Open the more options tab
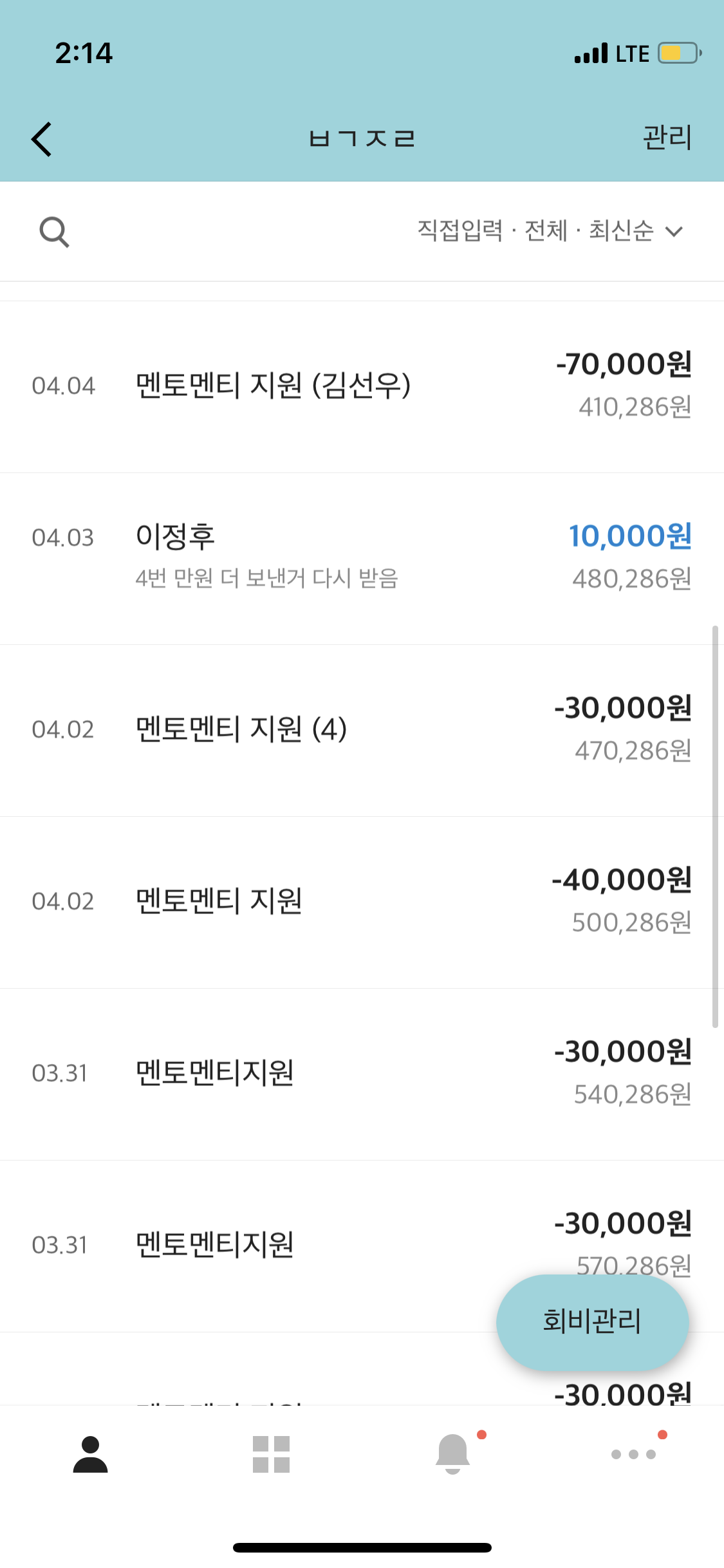The height and width of the screenshot is (1568, 724). [x=634, y=1455]
